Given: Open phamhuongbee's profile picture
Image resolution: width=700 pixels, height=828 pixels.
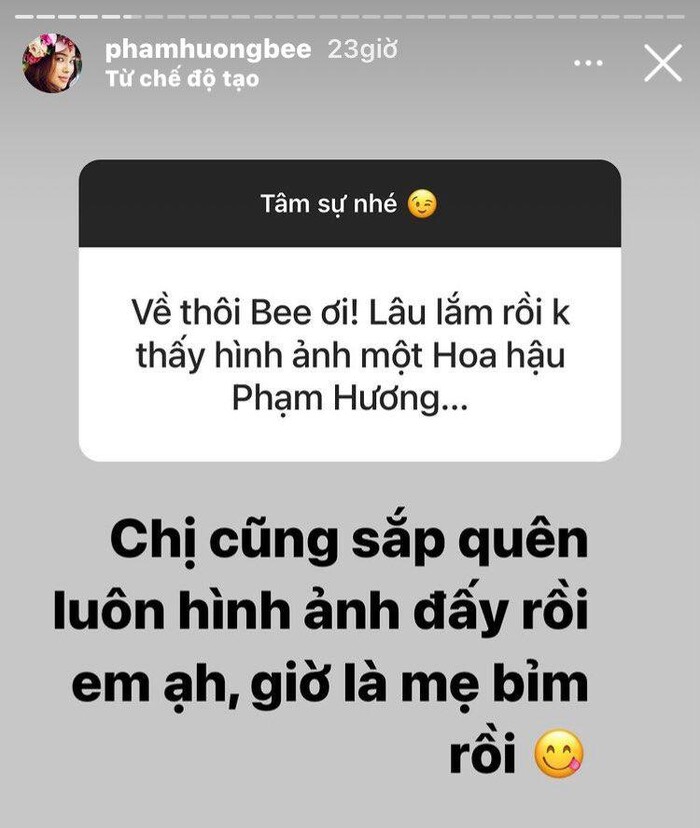Looking at the screenshot, I should tap(52, 63).
